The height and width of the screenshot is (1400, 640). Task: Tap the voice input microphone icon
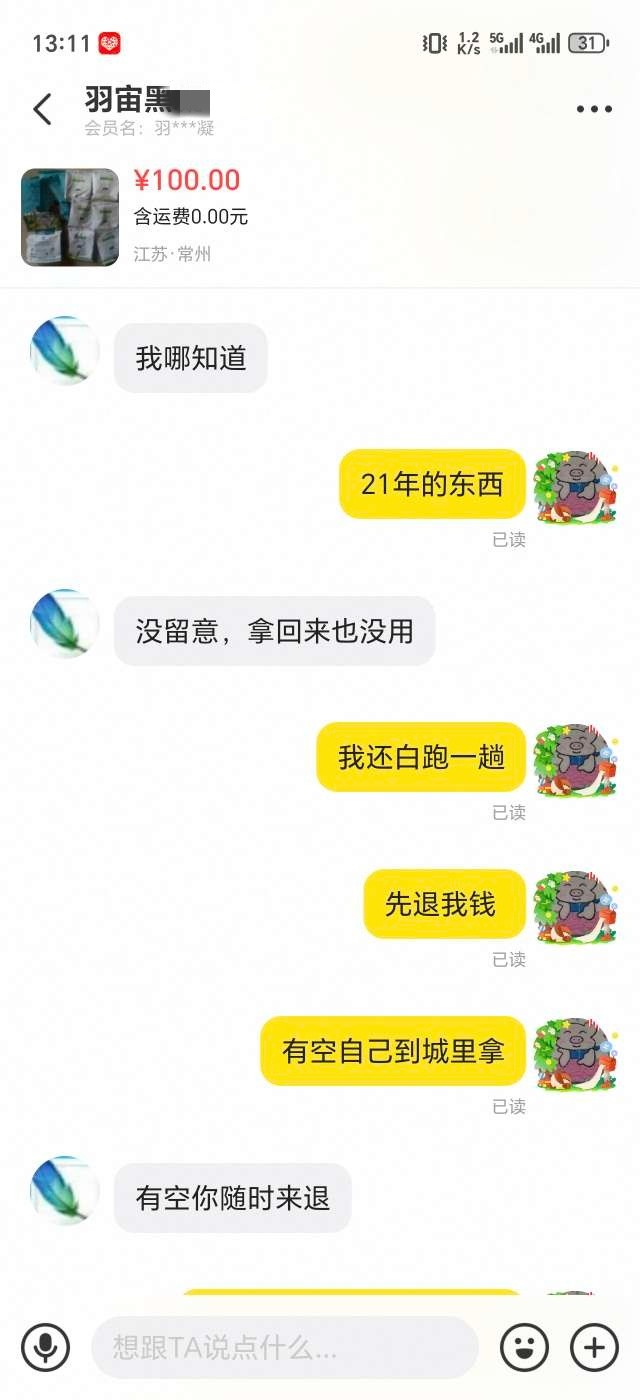pyautogui.click(x=45, y=1347)
